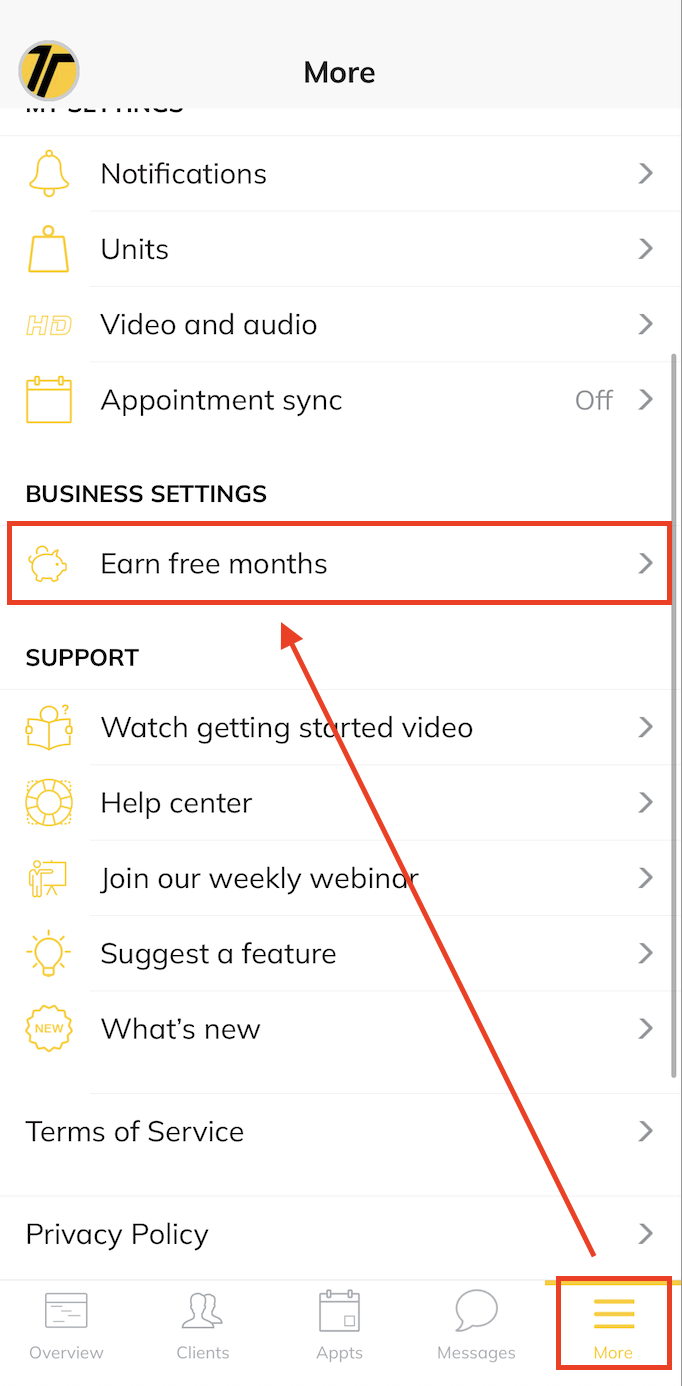Watch getting started video
Image resolution: width=682 pixels, height=1386 pixels.
pos(340,727)
